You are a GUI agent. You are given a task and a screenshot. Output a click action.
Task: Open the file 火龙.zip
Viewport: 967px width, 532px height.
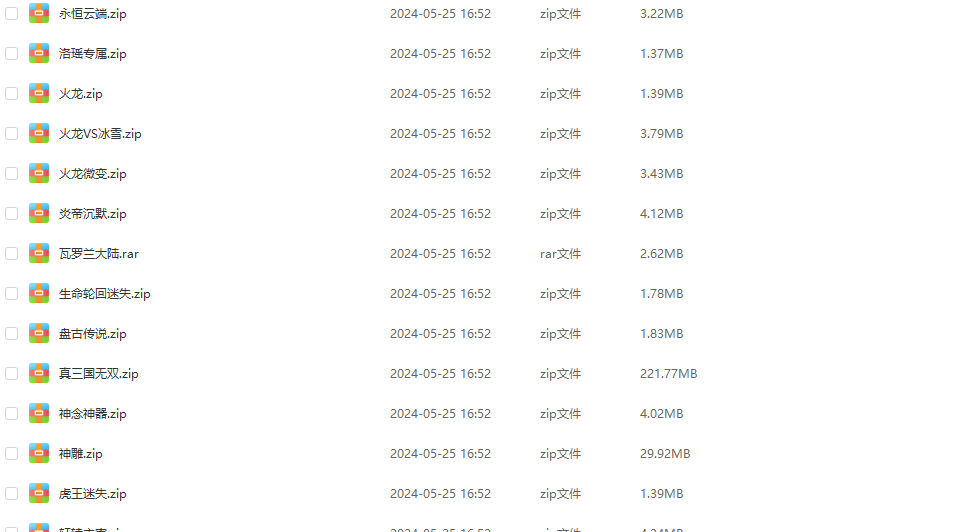(80, 94)
